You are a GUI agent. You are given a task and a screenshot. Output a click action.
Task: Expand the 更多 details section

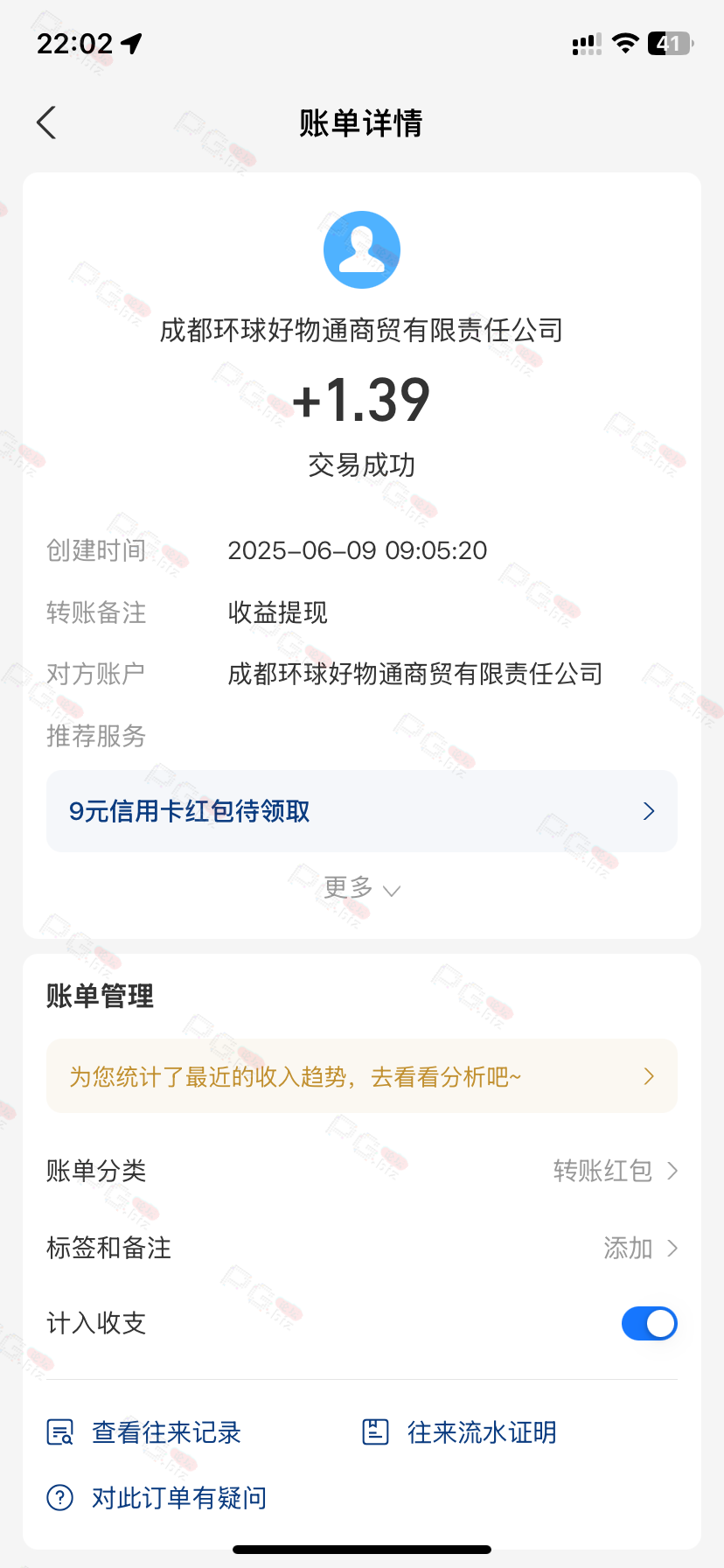[362, 888]
